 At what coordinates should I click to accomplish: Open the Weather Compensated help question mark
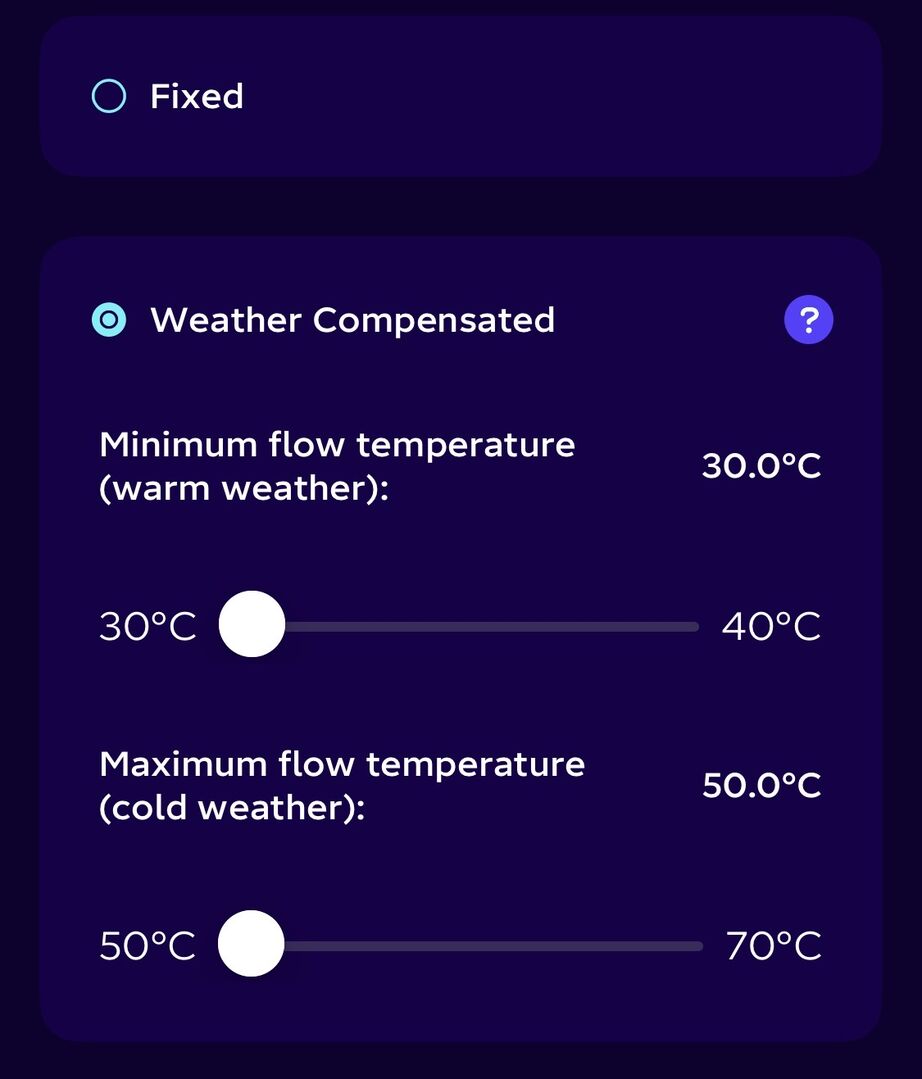(808, 321)
